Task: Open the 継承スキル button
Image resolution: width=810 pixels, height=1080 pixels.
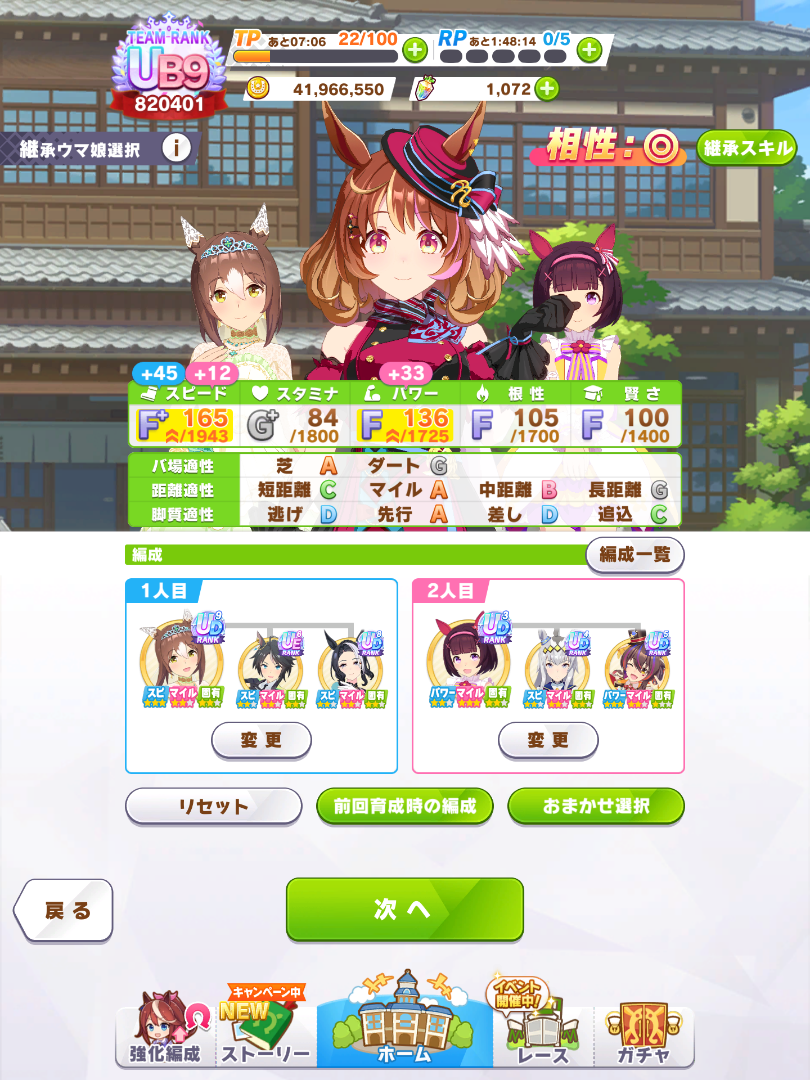Action: coord(746,149)
